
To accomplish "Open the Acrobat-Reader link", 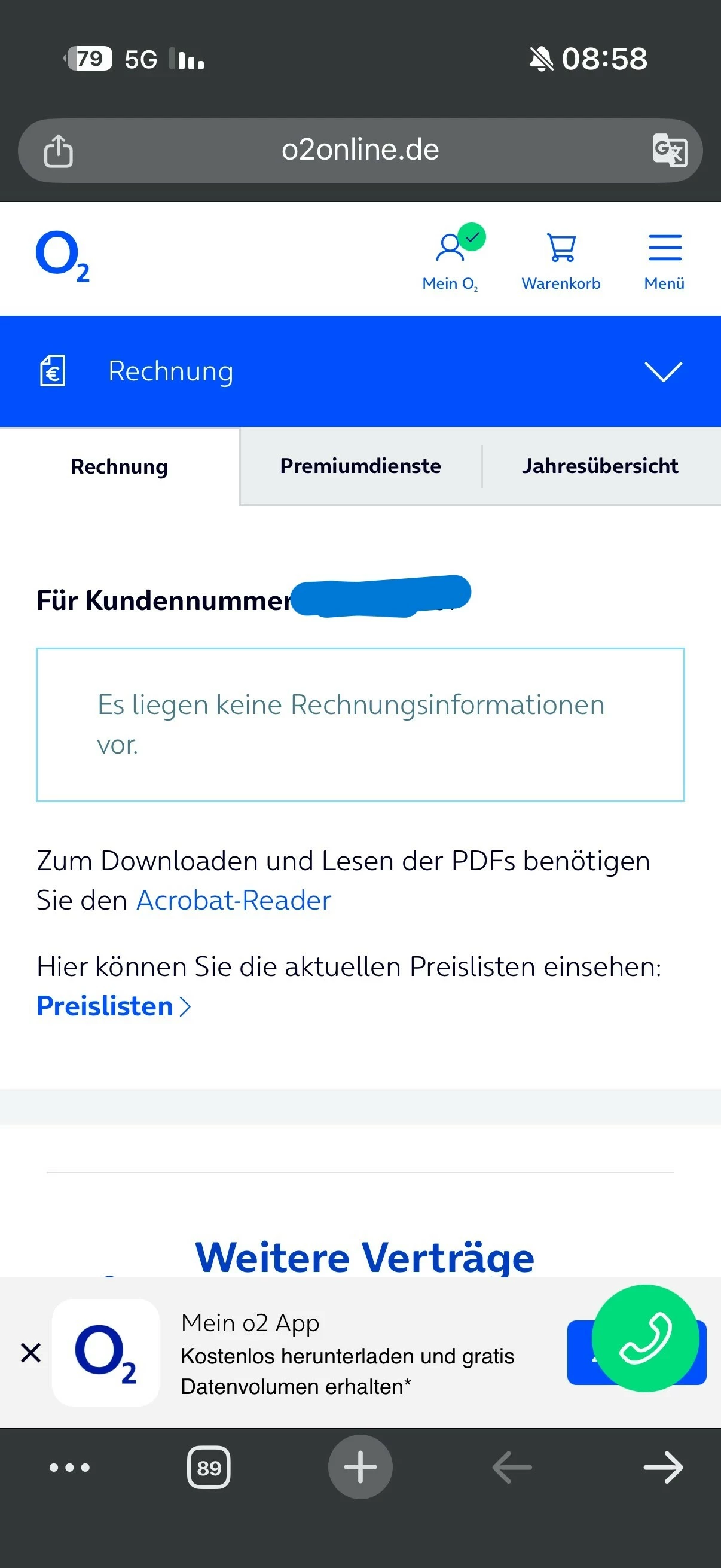I will coord(234,900).
